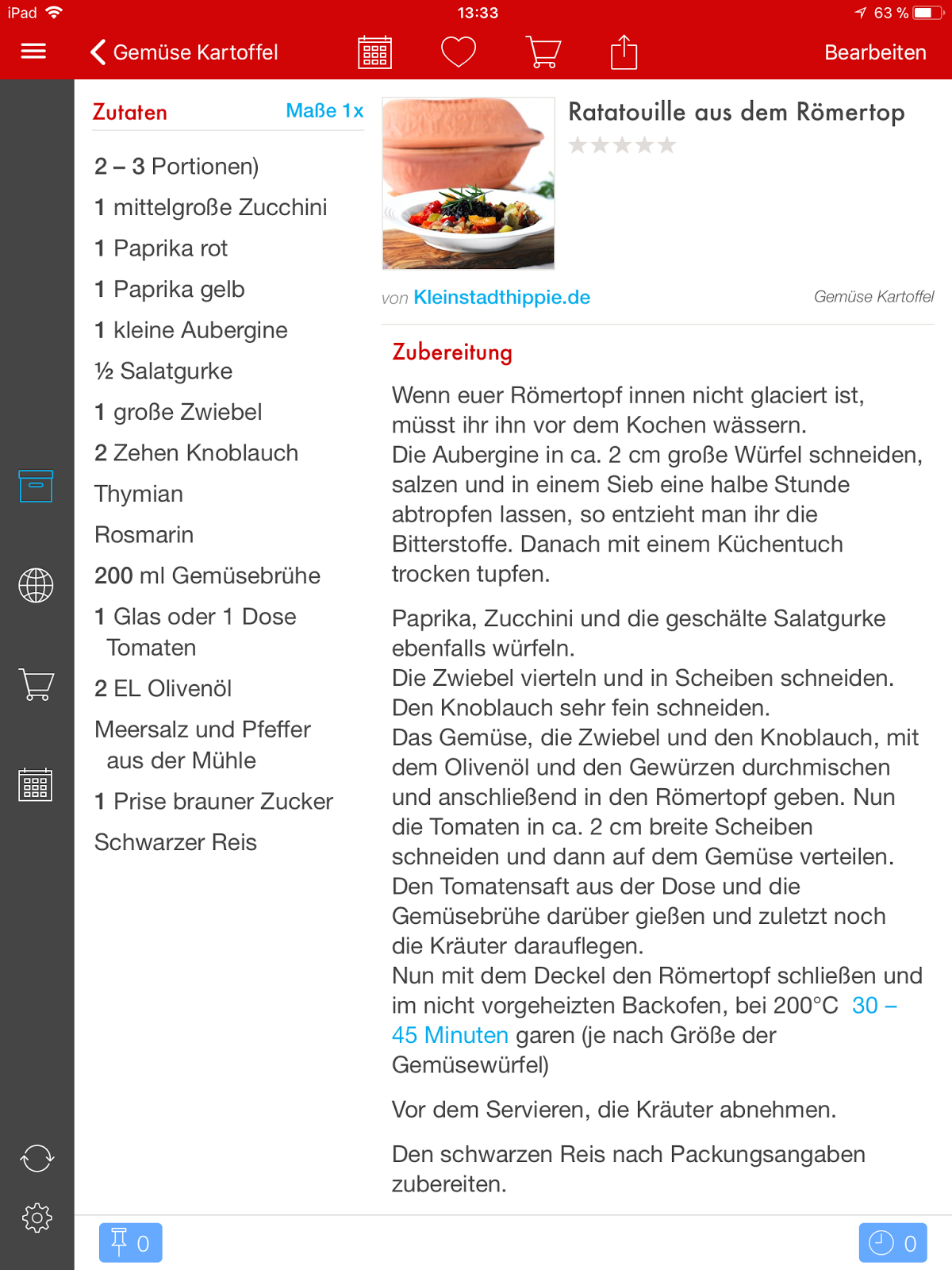Open the hamburger menu
Viewport: 952px width, 1270px height.
(33, 52)
